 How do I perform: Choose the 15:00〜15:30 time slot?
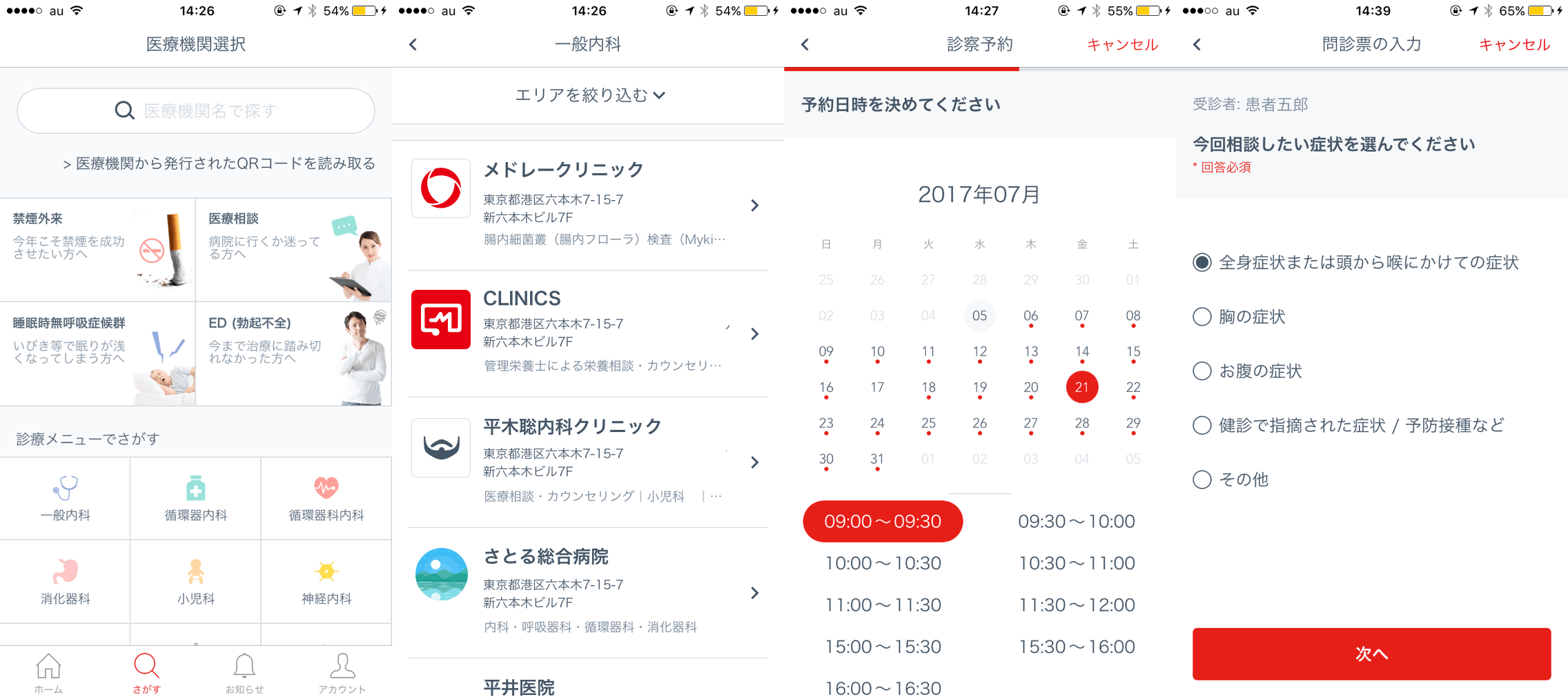(883, 647)
